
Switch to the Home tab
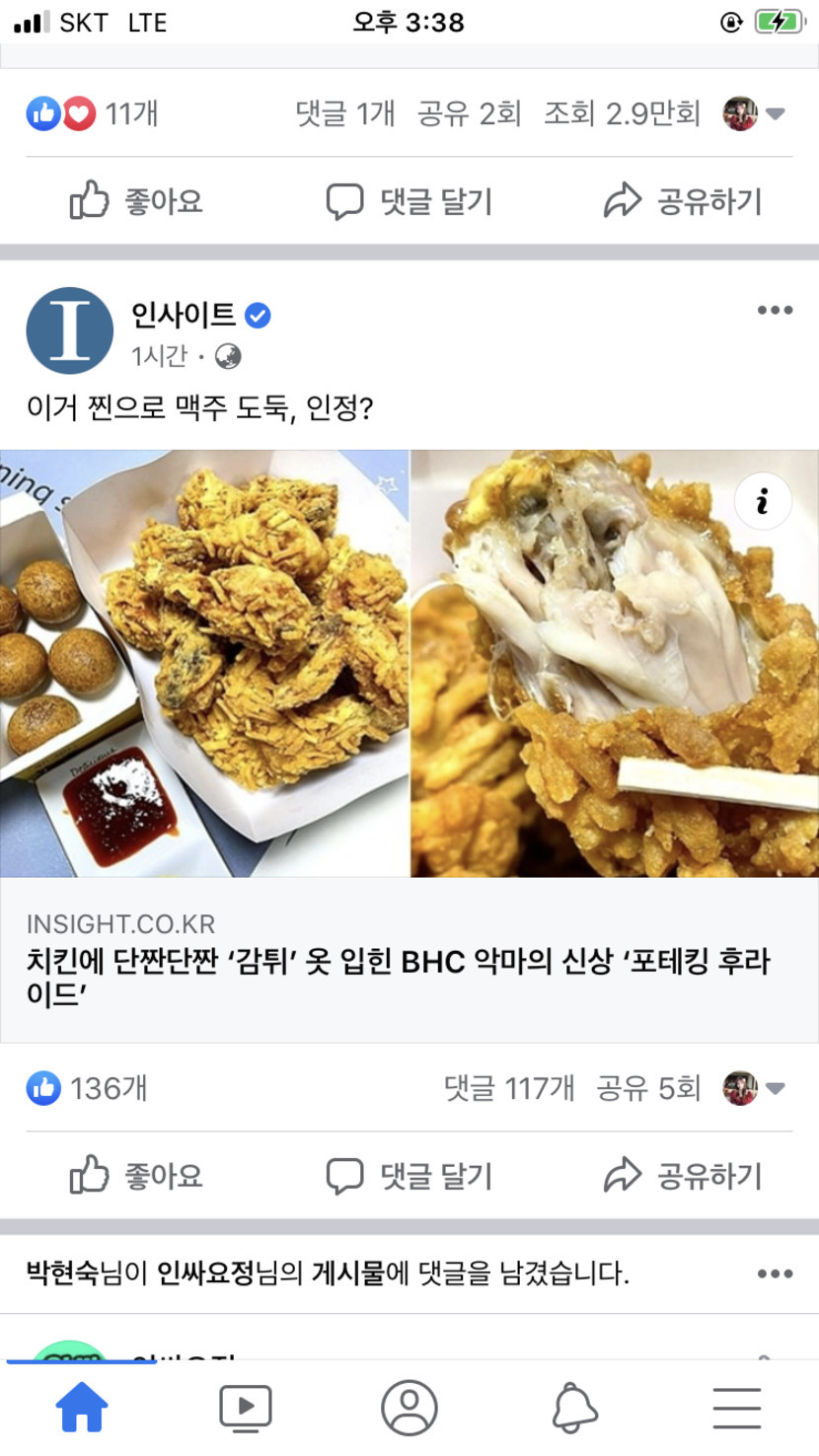[x=82, y=1407]
